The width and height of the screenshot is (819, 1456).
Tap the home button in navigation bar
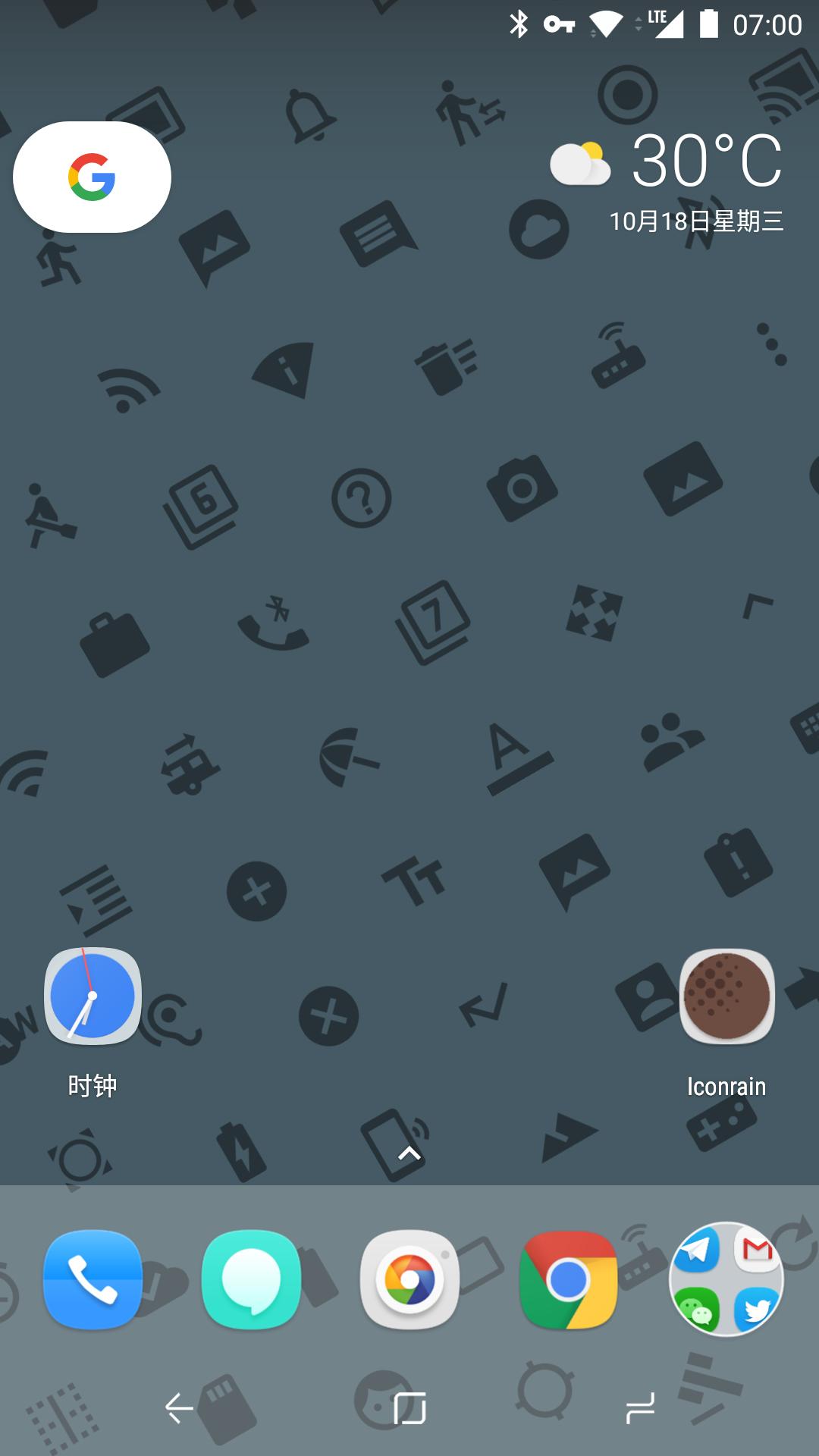(409, 1408)
